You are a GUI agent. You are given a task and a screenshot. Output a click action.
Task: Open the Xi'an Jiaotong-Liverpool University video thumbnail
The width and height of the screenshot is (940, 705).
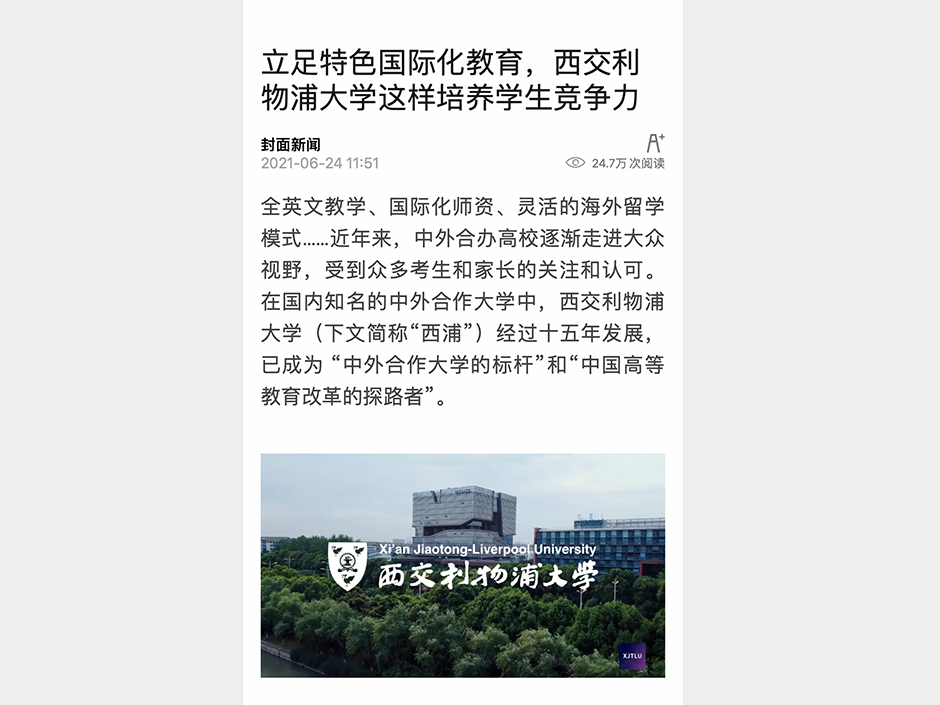[x=462, y=565]
